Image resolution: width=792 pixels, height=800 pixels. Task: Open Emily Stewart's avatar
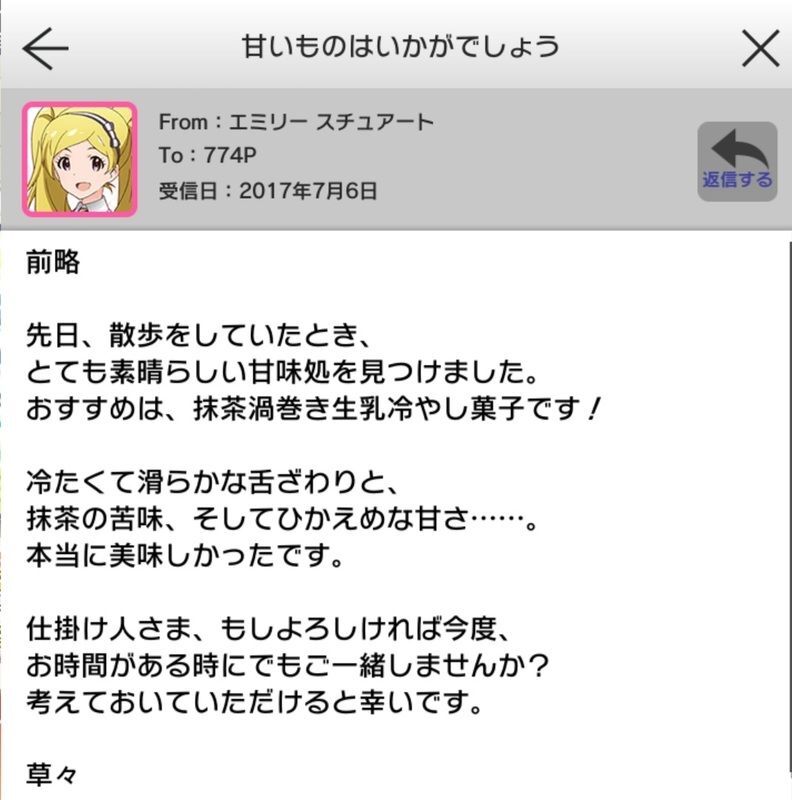[x=79, y=158]
